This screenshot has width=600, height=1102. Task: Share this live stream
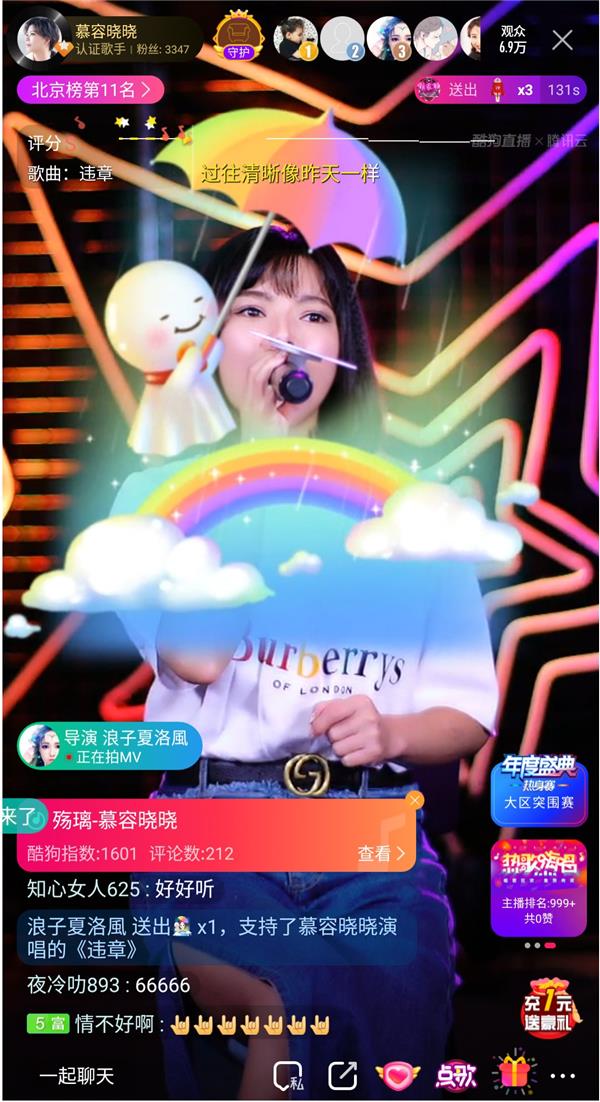tap(342, 1076)
